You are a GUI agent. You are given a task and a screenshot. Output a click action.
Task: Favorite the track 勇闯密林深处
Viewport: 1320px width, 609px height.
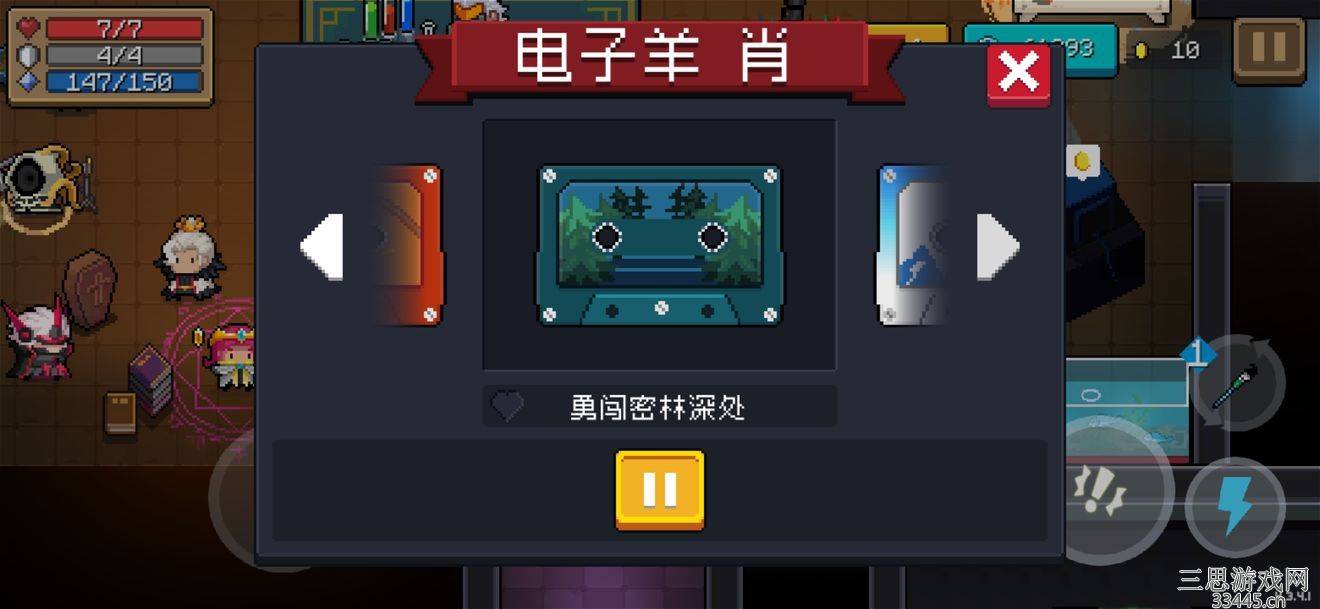[x=507, y=407]
